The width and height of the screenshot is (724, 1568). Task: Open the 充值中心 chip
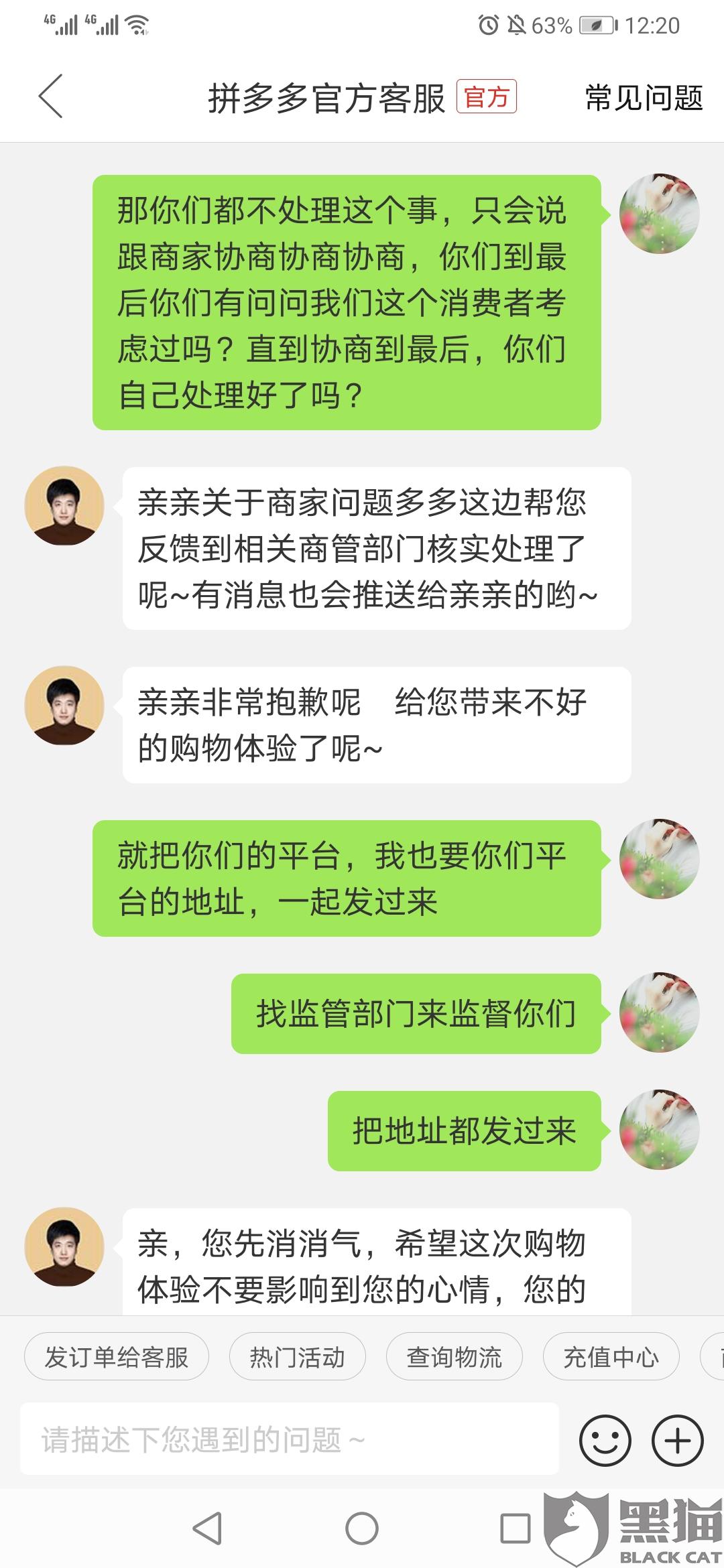(x=611, y=1357)
